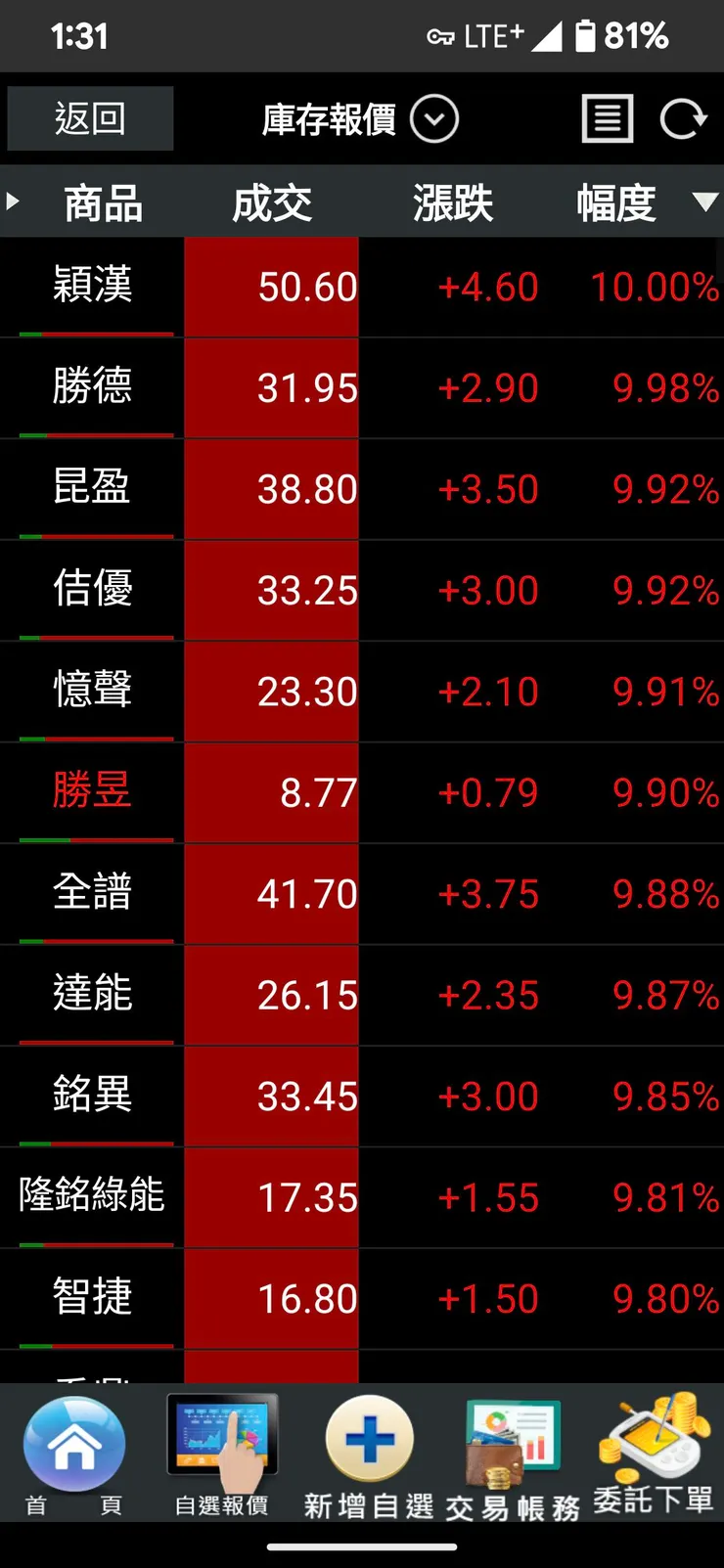
Task: Open the list menu icon beside refresh
Action: (x=608, y=118)
